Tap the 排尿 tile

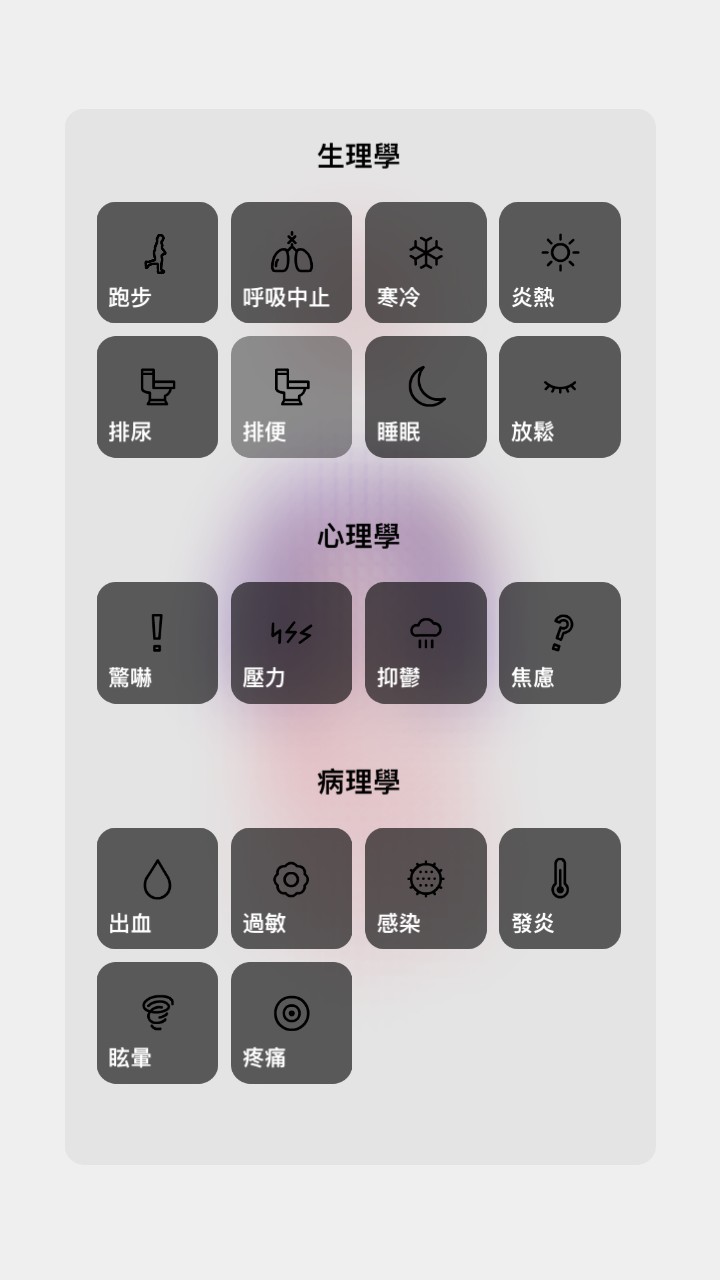(x=157, y=397)
